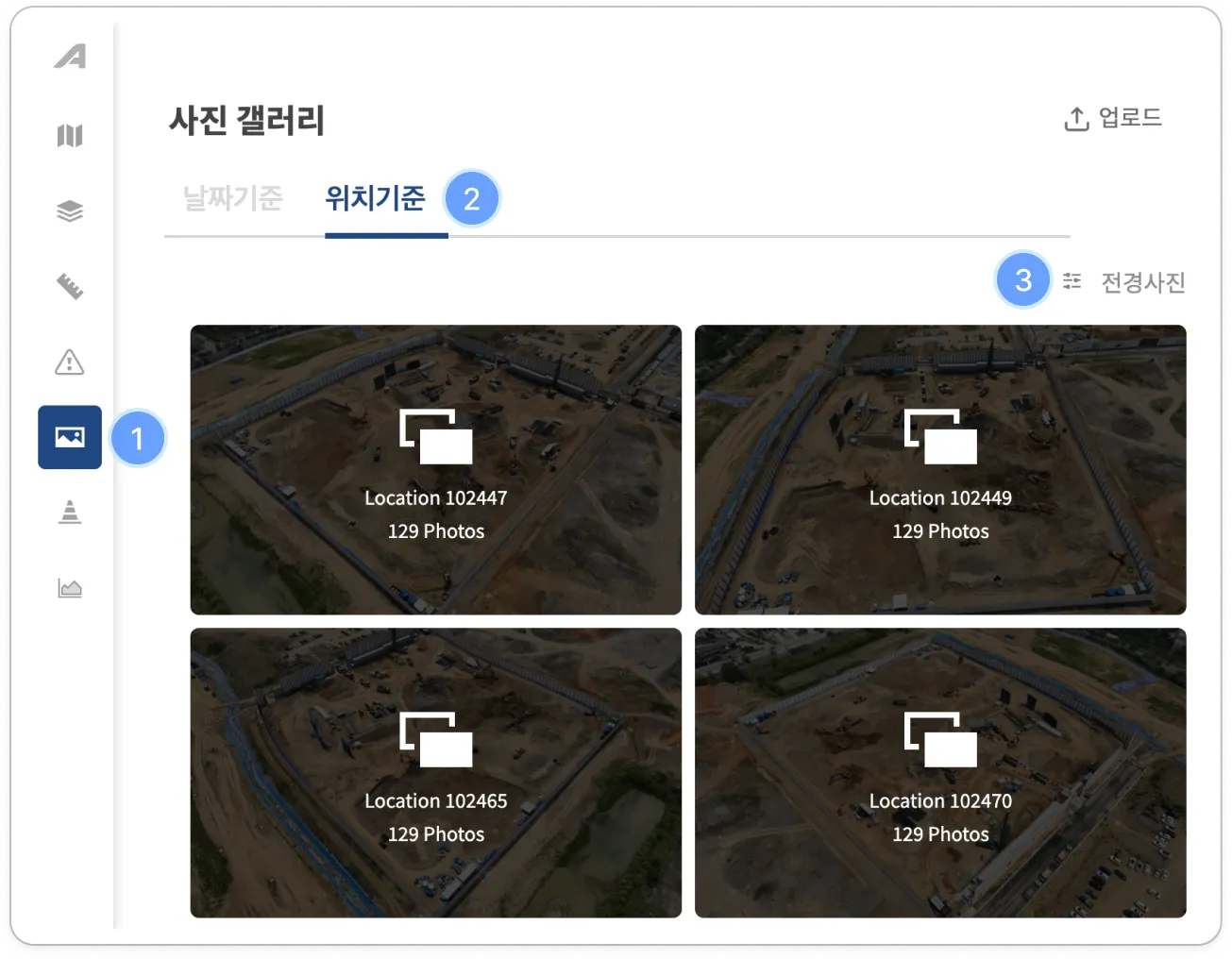Screen dimensions: 1232x959
Task: Open the ruler measurement tool
Action: pos(70,286)
